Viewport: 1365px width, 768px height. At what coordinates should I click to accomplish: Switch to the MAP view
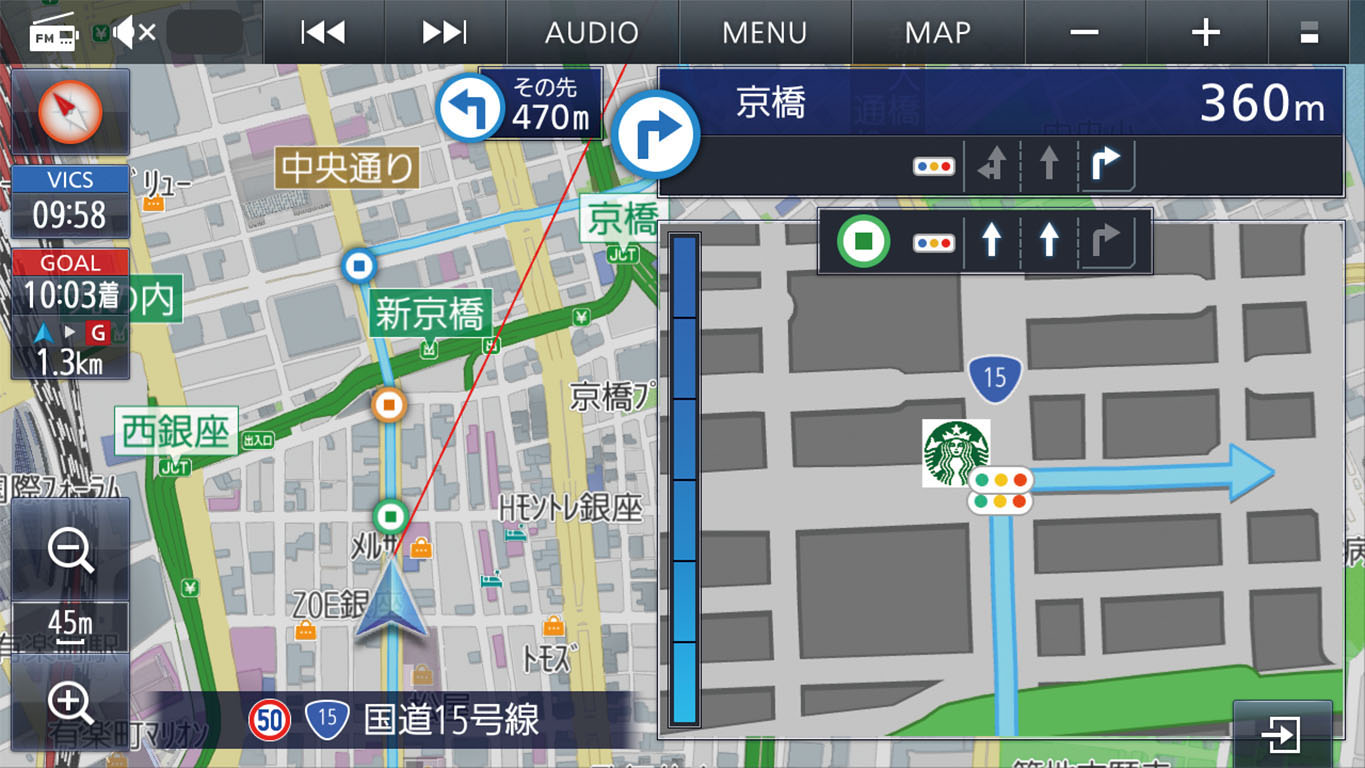pyautogui.click(x=937, y=32)
